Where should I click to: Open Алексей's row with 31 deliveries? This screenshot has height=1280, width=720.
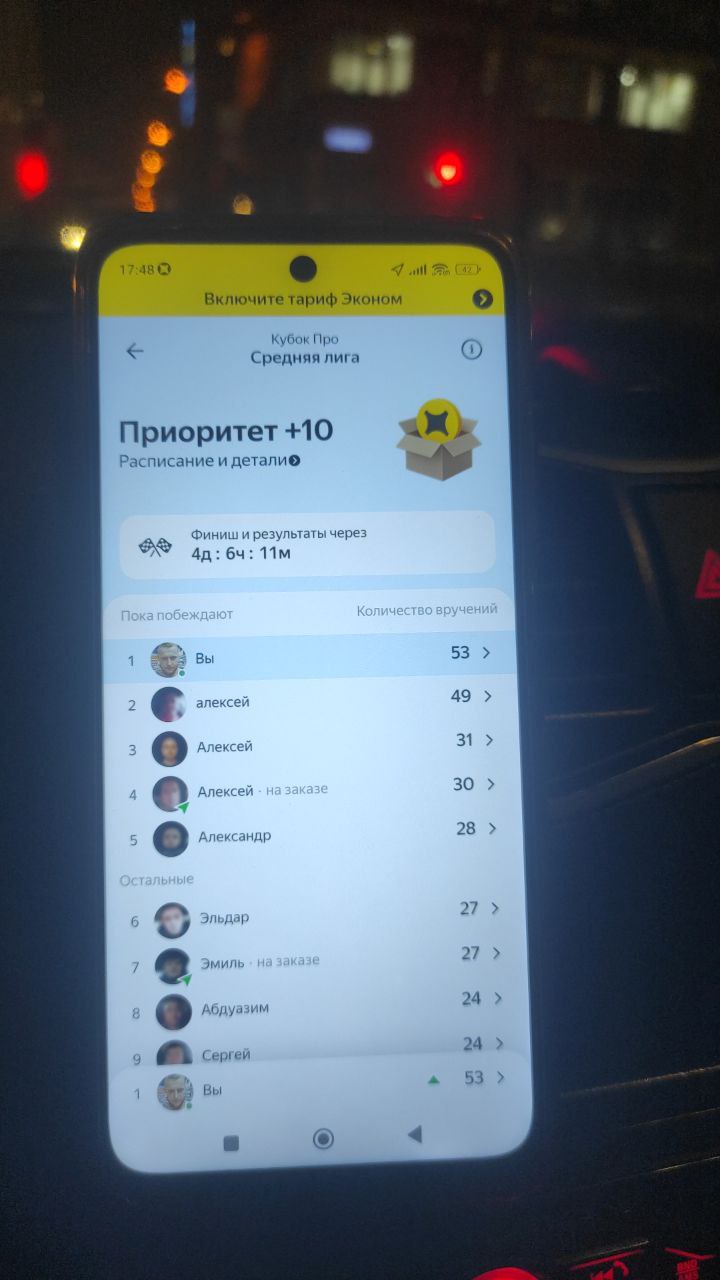(310, 745)
